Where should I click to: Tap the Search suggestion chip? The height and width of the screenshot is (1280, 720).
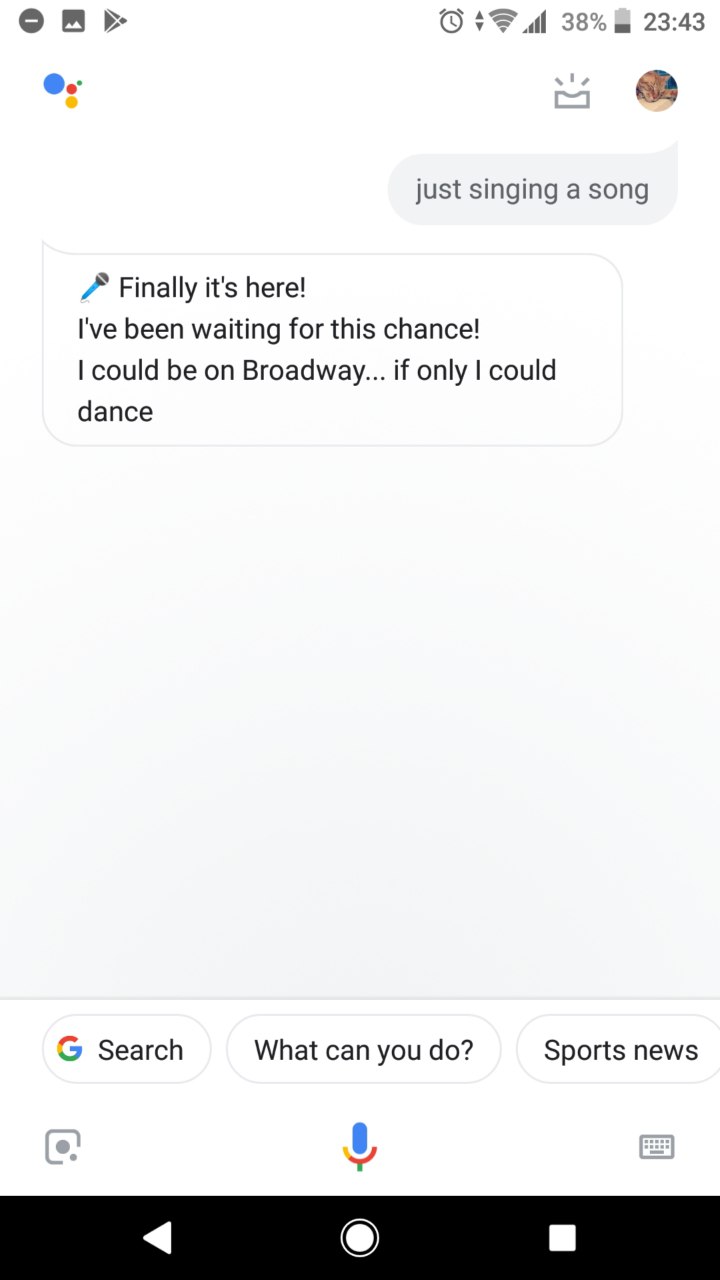point(127,1049)
